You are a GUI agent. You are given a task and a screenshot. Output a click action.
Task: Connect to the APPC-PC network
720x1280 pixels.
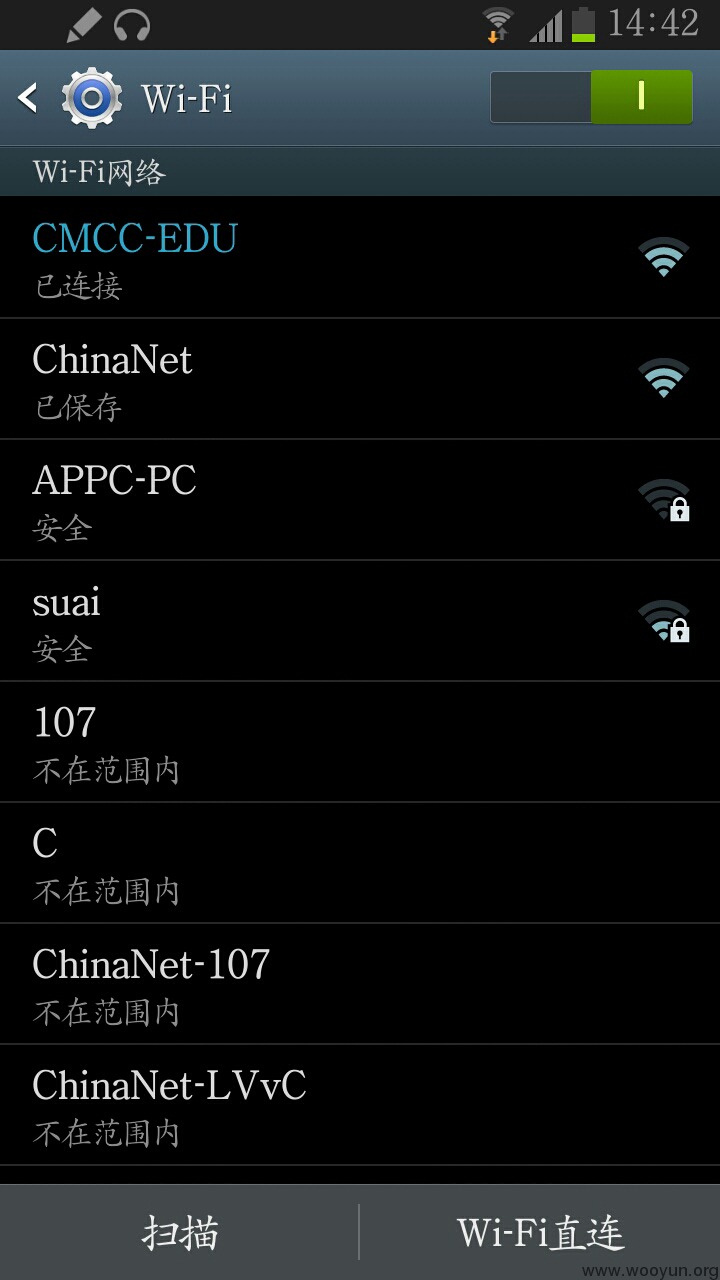[360, 500]
